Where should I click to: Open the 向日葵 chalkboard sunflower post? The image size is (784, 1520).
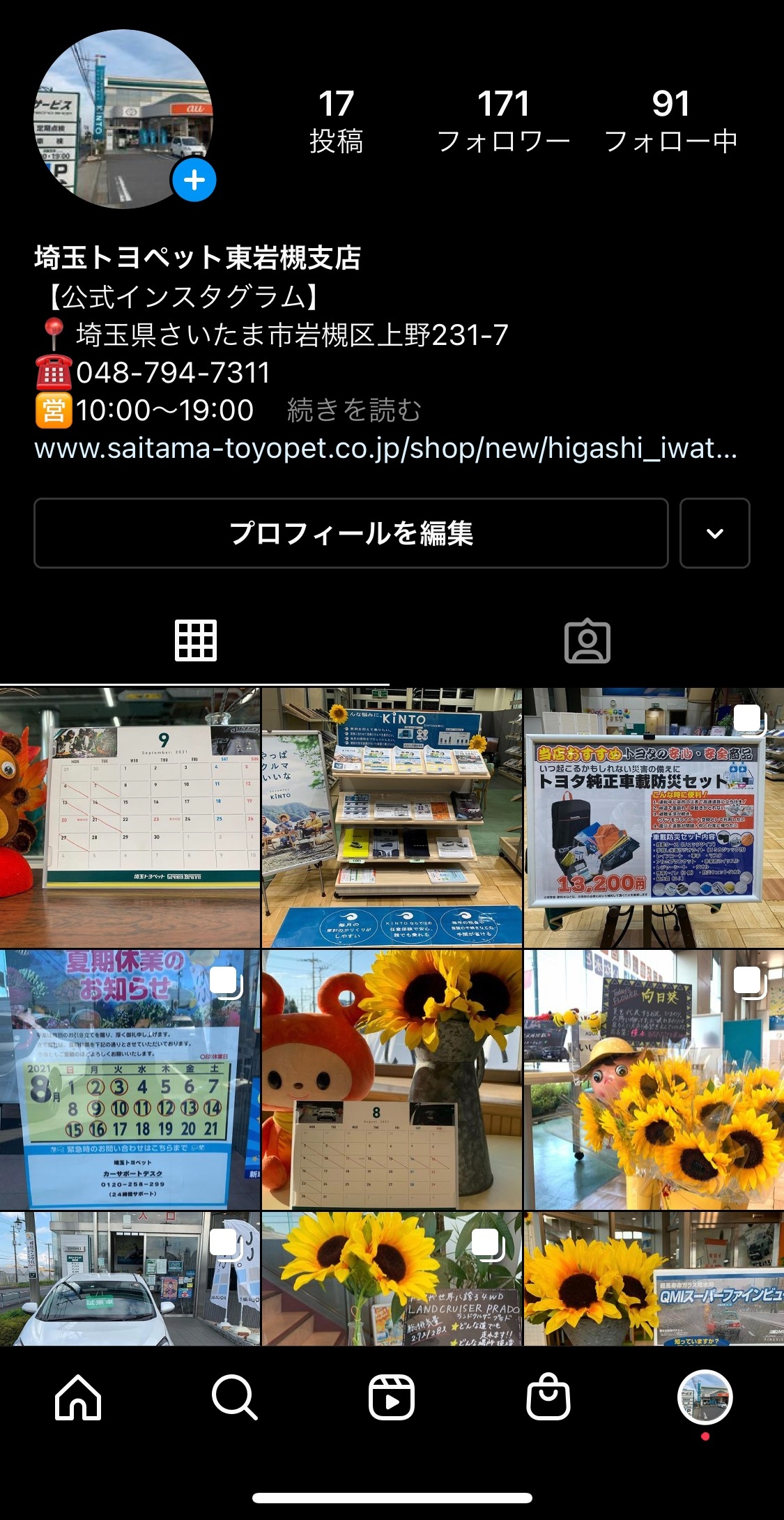(x=654, y=1080)
